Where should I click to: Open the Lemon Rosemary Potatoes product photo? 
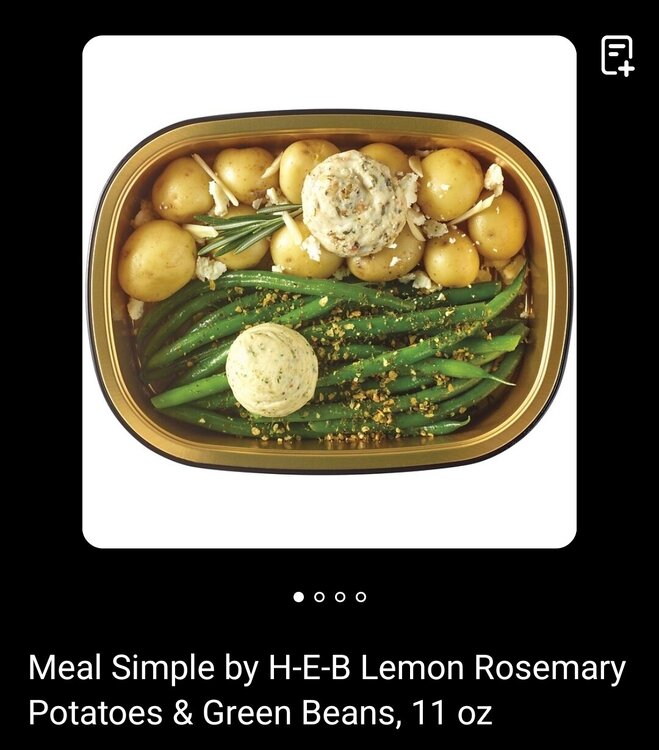click(329, 291)
